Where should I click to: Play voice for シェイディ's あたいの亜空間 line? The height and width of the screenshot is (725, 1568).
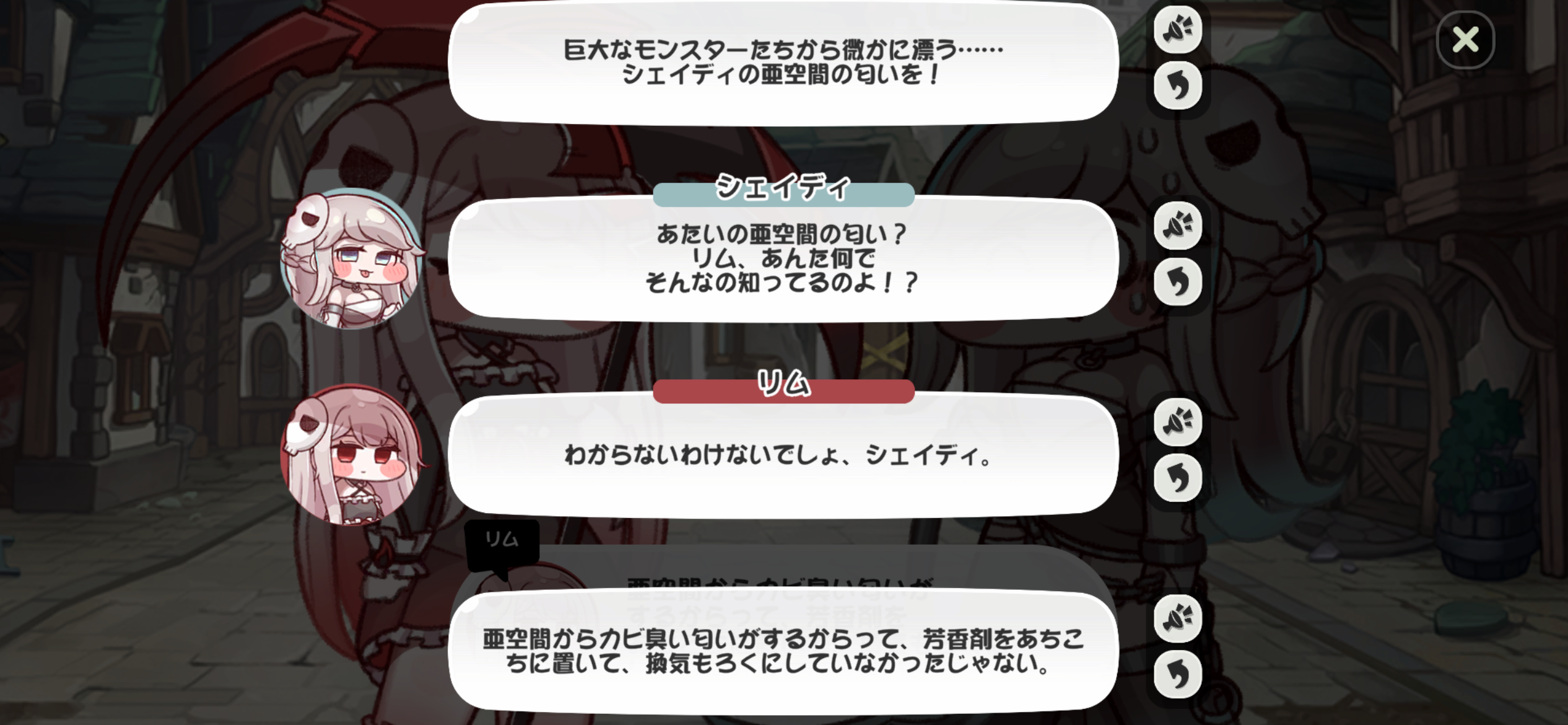[1178, 226]
